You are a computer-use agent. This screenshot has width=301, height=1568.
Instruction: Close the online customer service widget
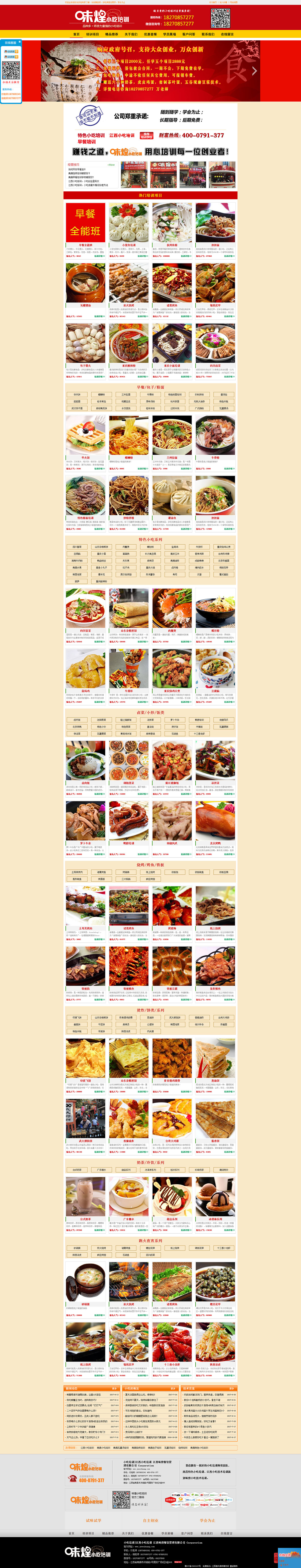pos(20,41)
